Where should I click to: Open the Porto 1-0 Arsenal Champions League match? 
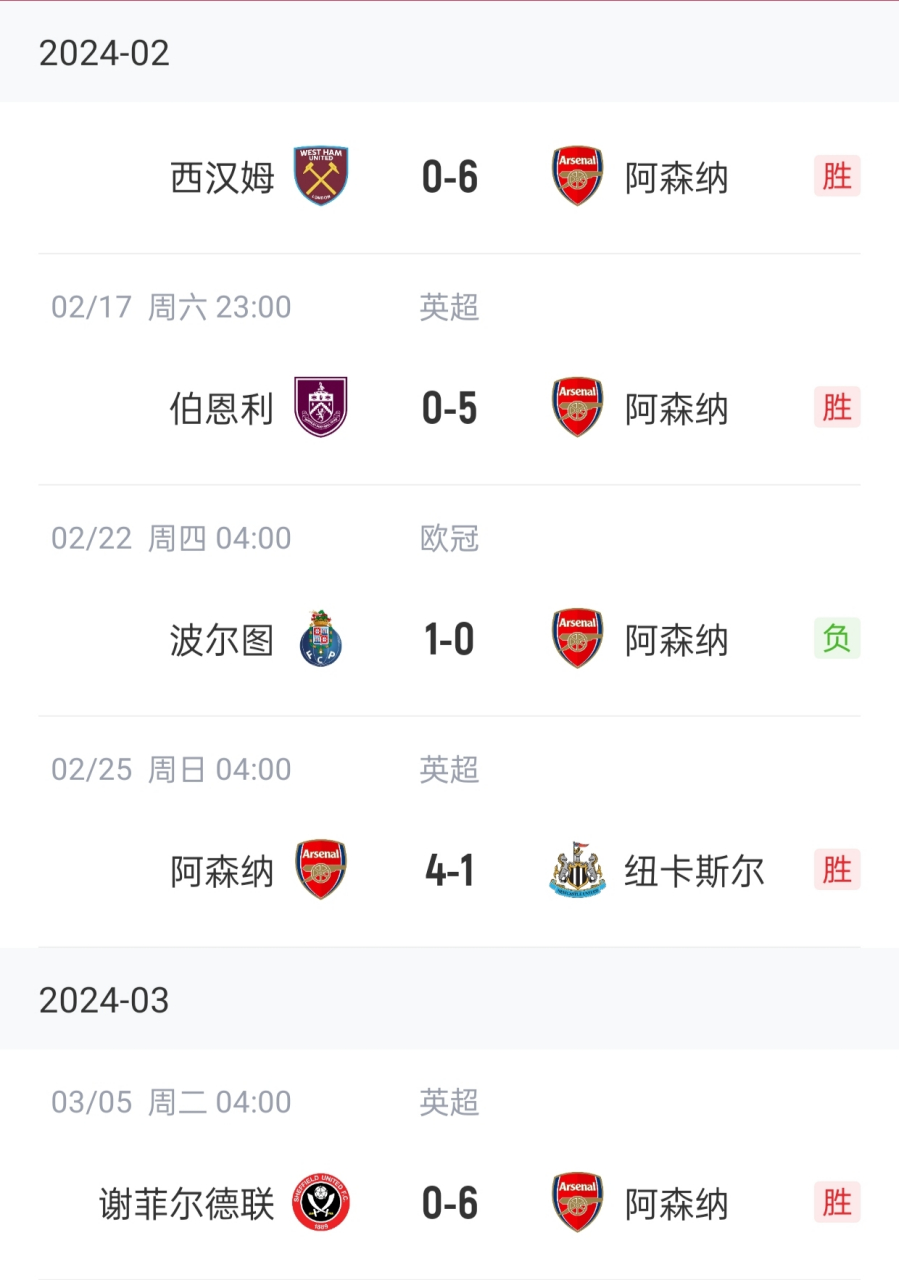click(x=449, y=639)
